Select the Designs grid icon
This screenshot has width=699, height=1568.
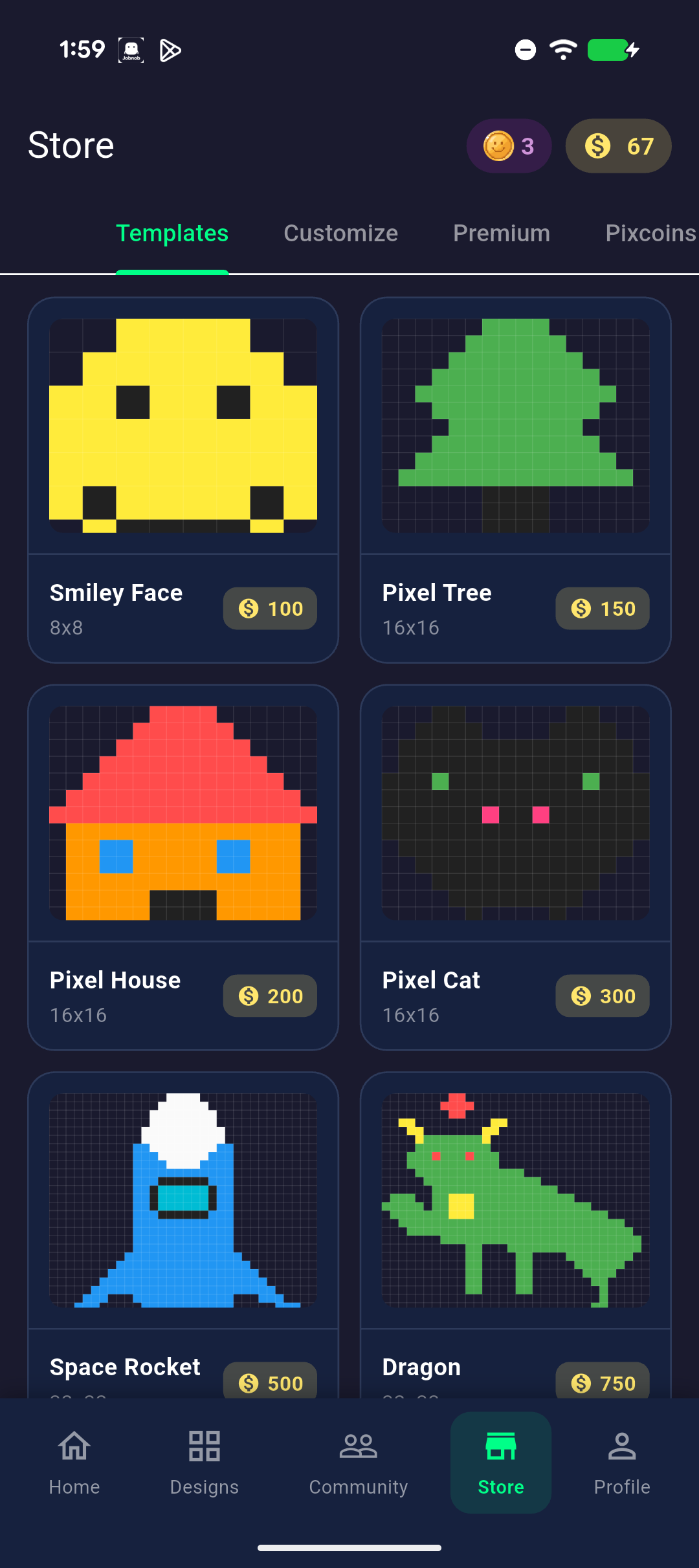click(204, 1462)
